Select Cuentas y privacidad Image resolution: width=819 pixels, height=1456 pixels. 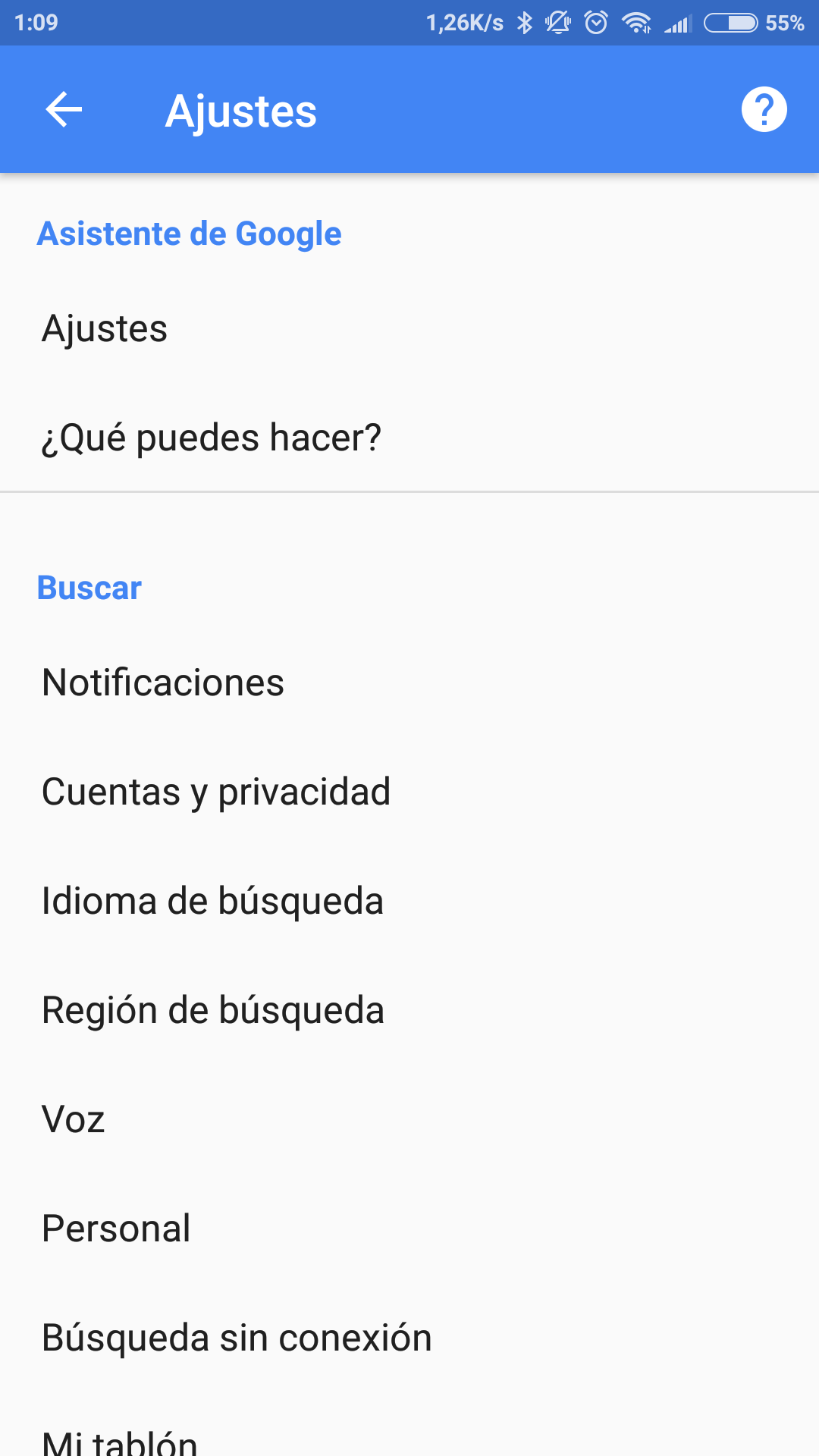409,792
